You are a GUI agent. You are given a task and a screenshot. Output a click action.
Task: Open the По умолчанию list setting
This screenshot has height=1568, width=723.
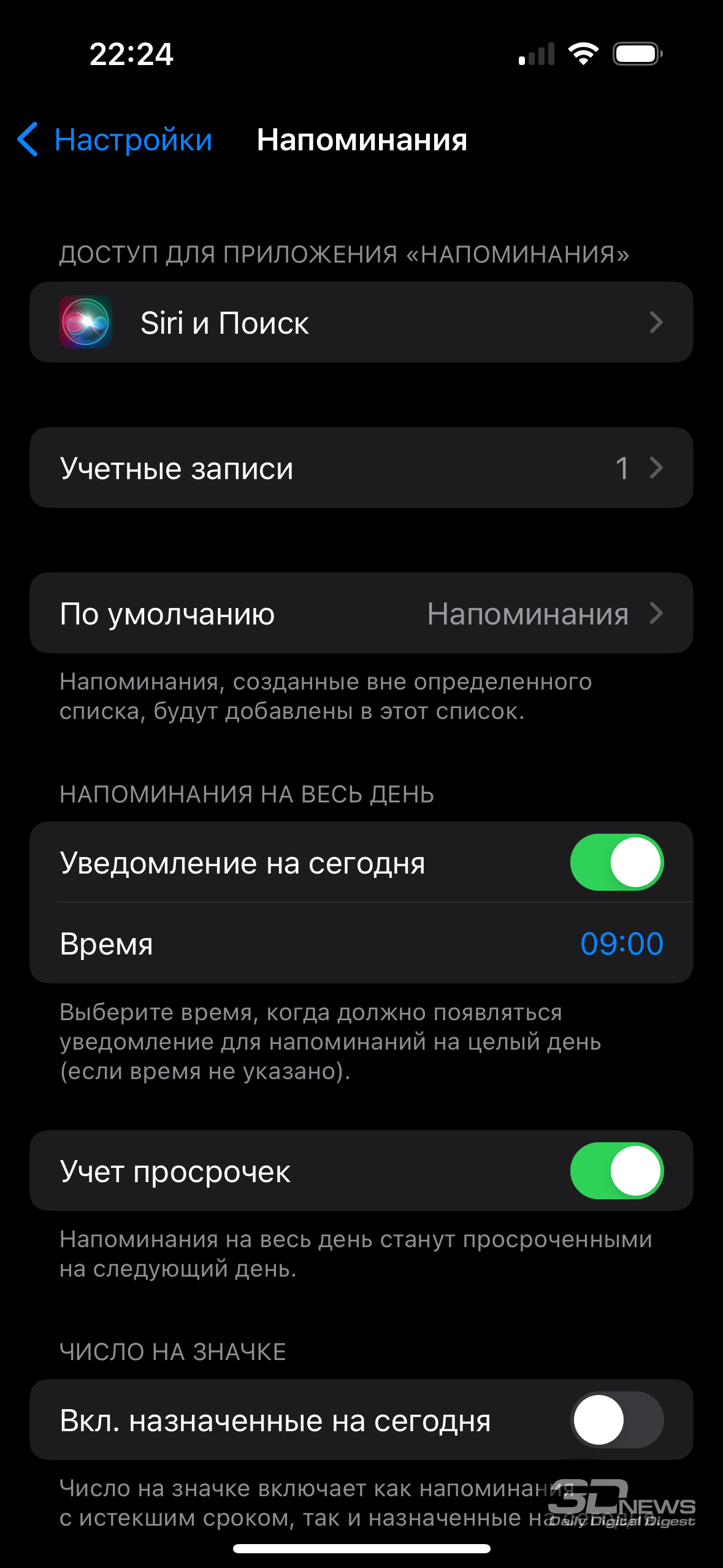tap(361, 613)
